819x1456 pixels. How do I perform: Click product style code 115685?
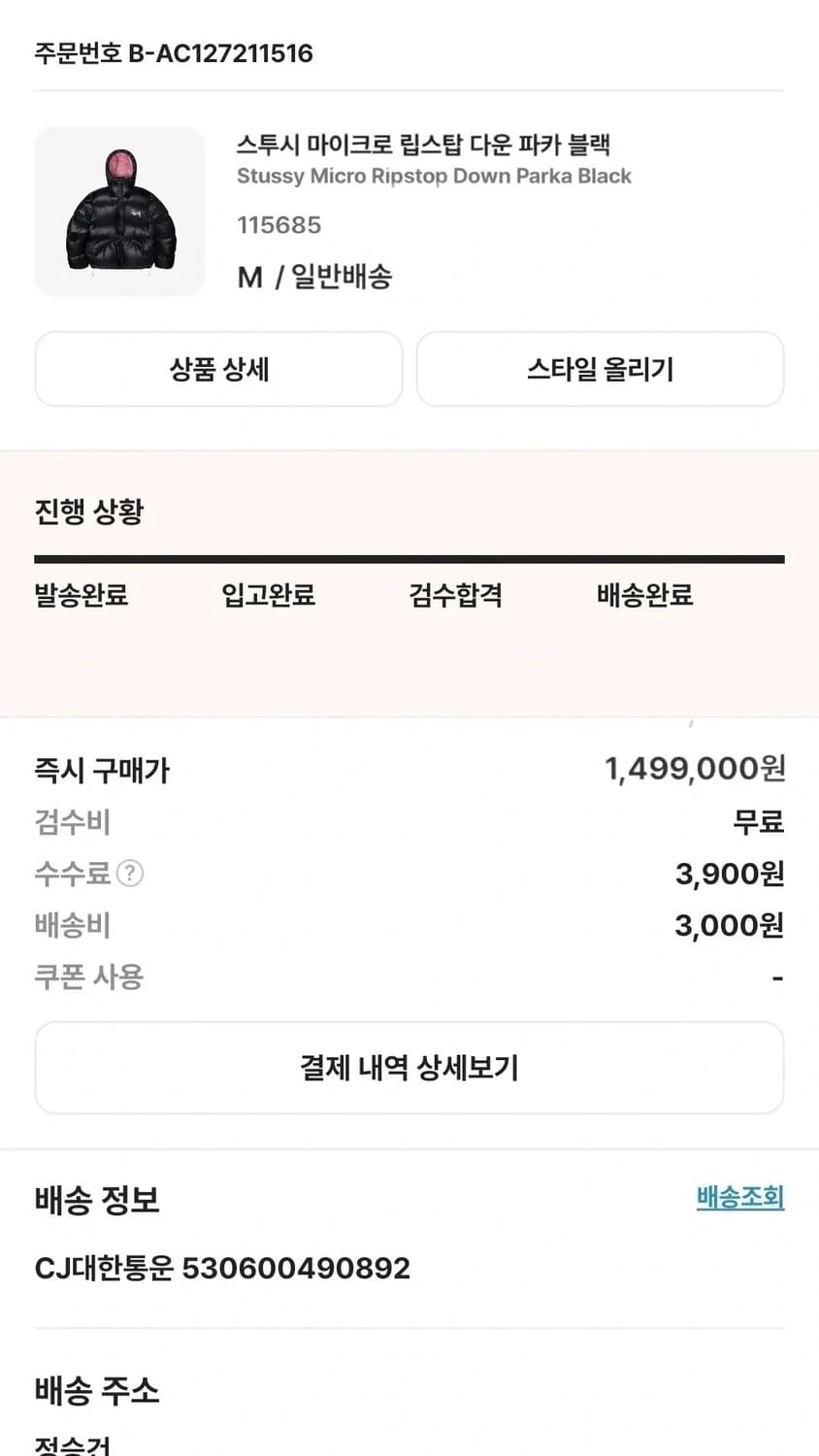pyautogui.click(x=278, y=225)
